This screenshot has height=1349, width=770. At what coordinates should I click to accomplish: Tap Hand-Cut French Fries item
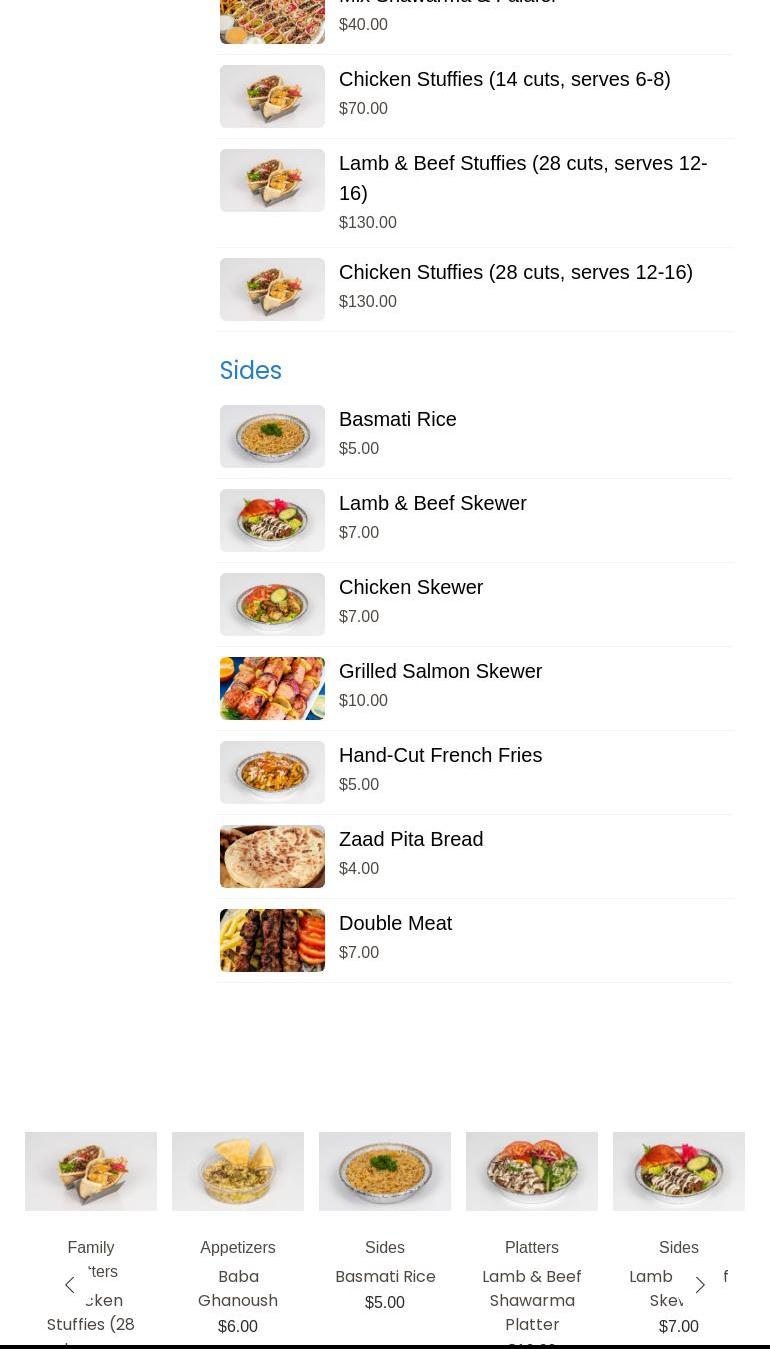440,756
